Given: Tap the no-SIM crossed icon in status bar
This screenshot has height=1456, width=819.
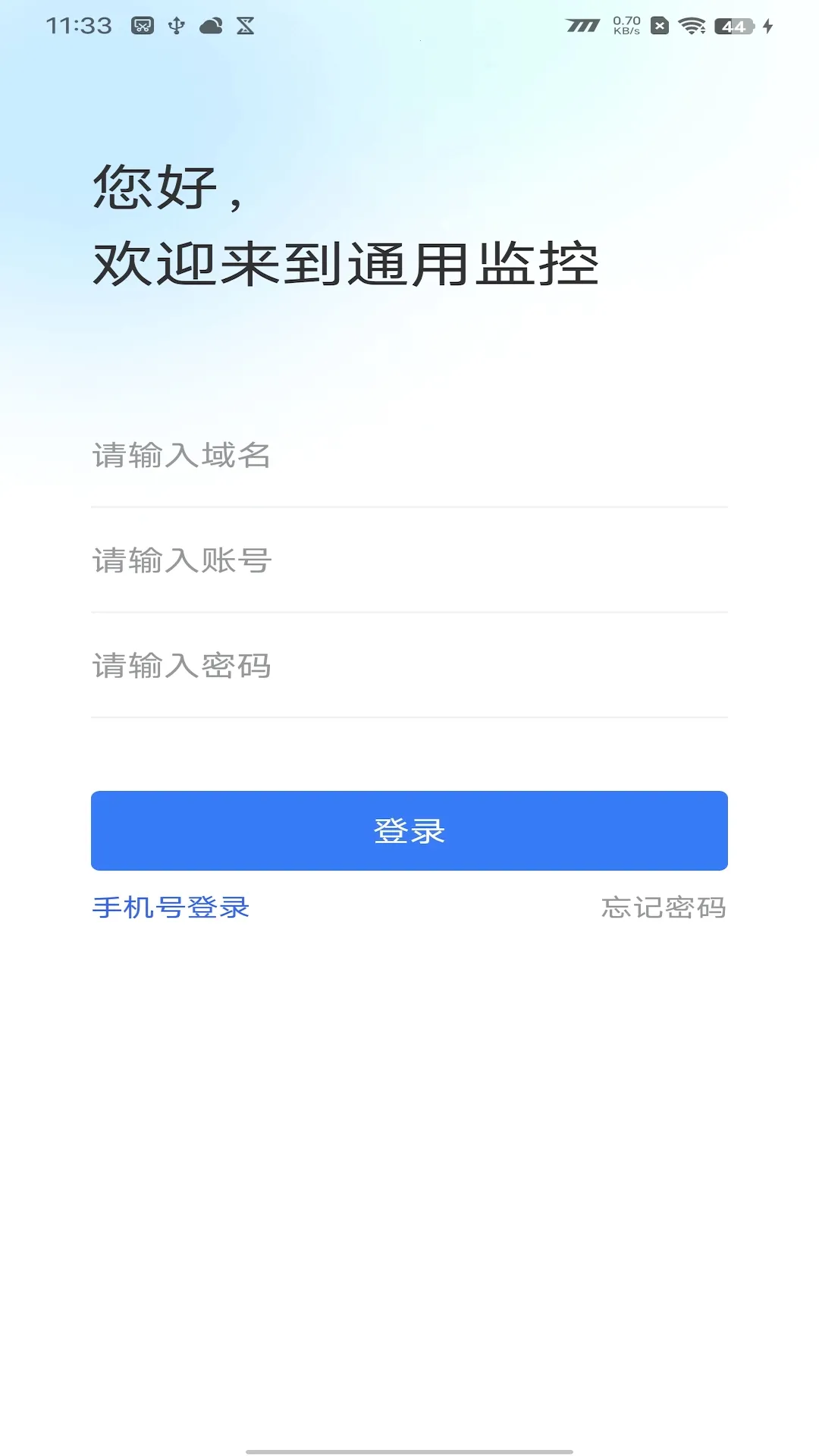Looking at the screenshot, I should (x=660, y=25).
